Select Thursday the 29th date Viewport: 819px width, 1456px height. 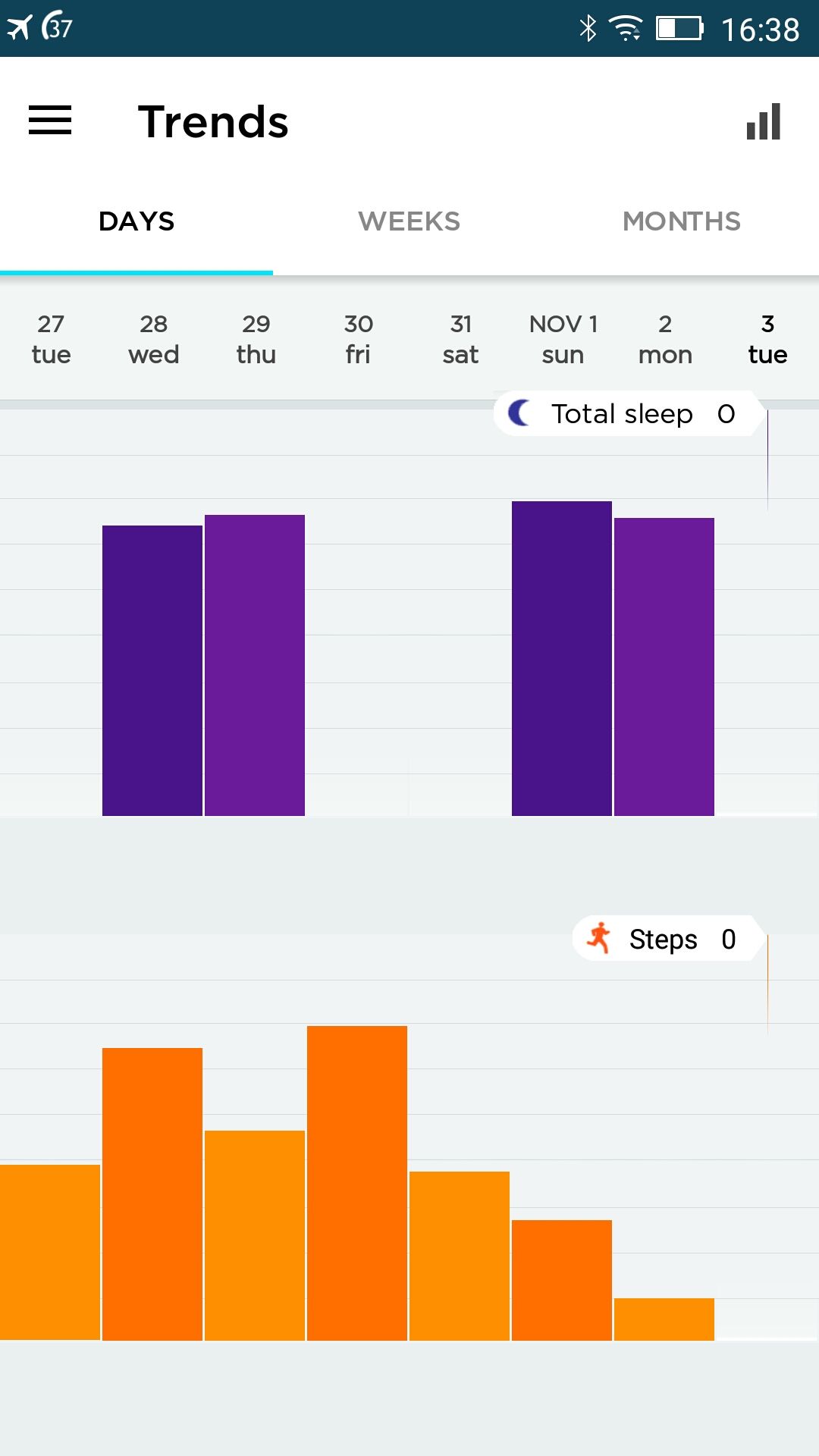tap(256, 339)
